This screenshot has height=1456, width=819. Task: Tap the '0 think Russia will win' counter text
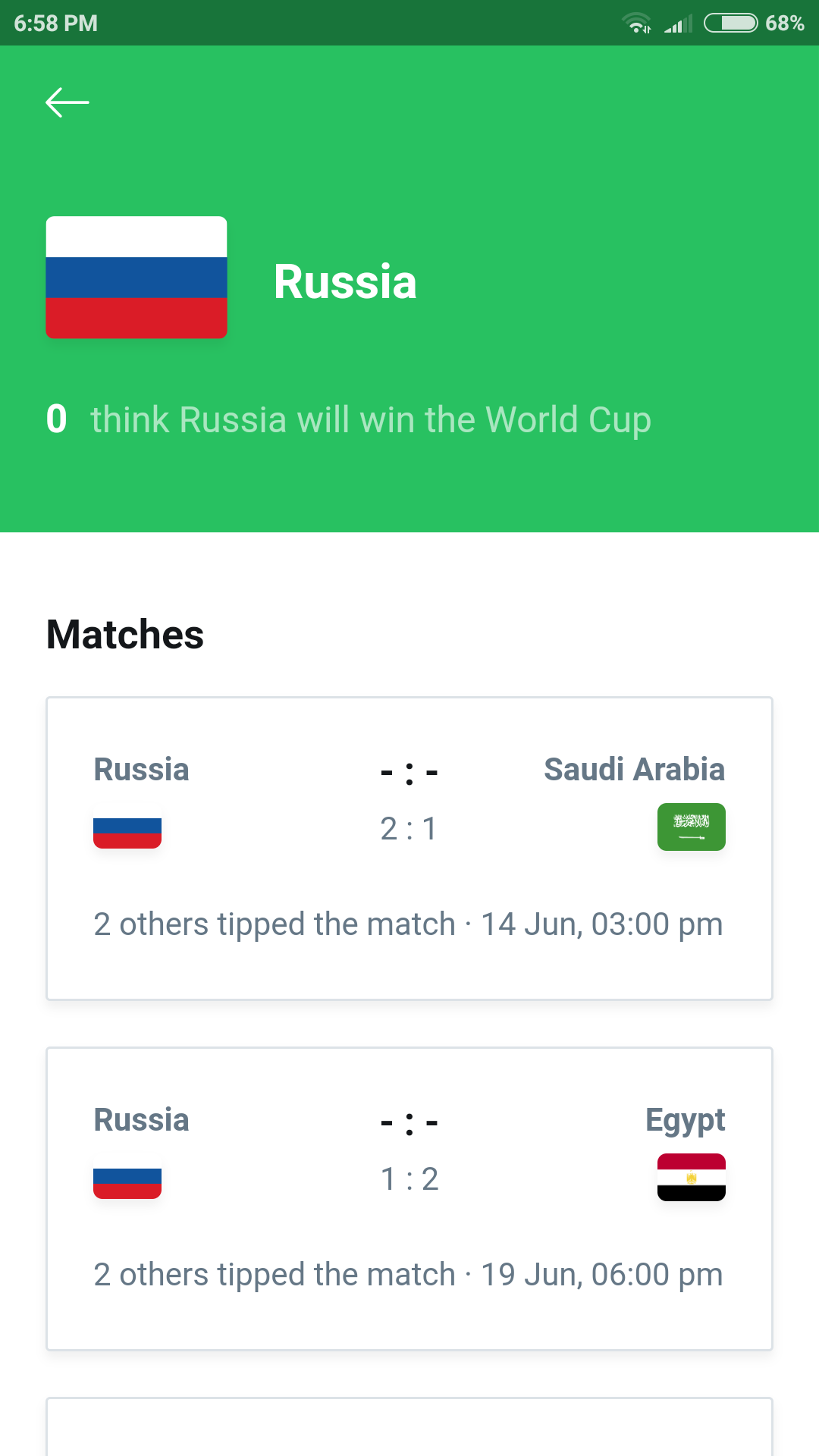tap(349, 419)
